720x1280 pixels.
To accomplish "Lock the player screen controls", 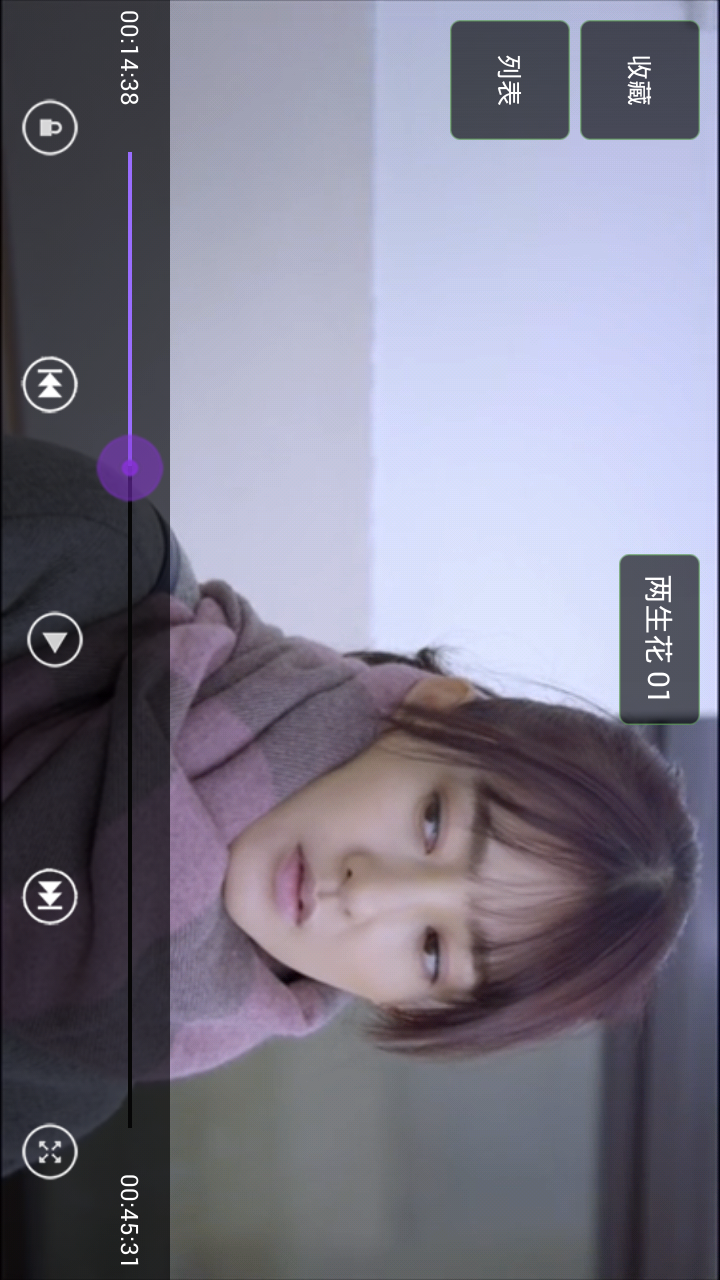I will click(50, 127).
